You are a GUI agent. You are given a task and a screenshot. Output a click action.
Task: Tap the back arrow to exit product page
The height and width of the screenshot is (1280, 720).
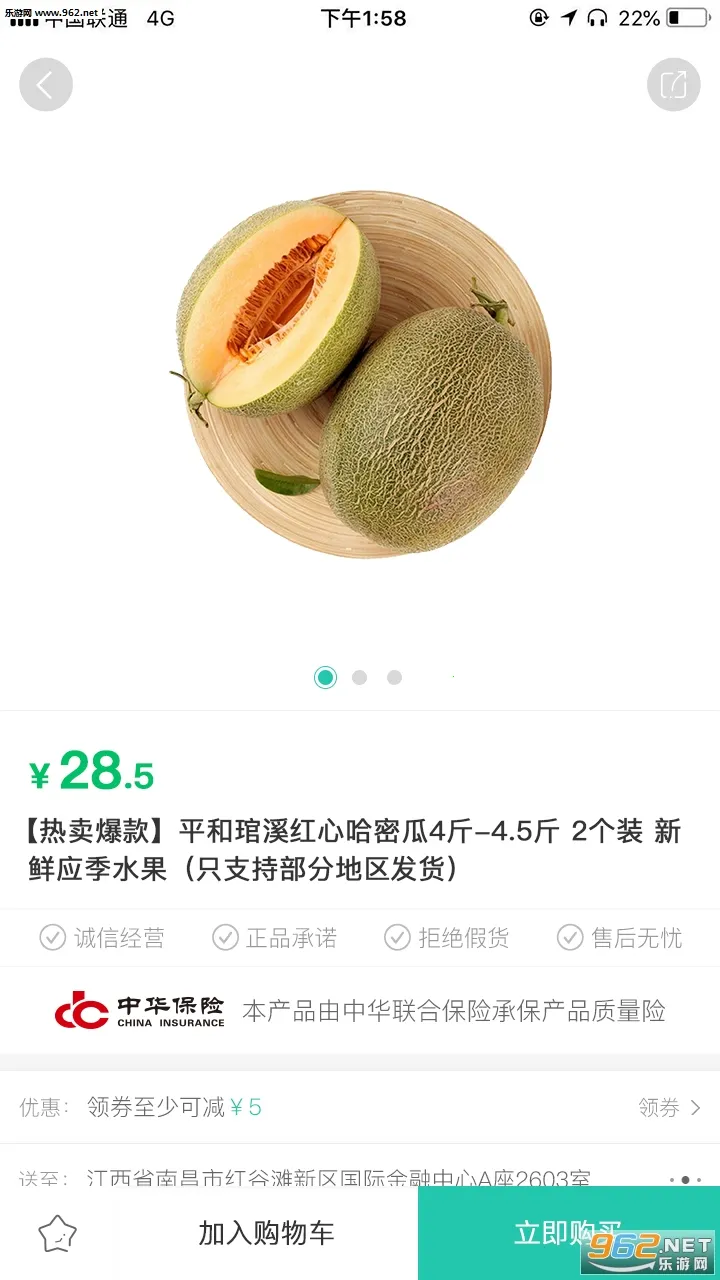[x=46, y=84]
